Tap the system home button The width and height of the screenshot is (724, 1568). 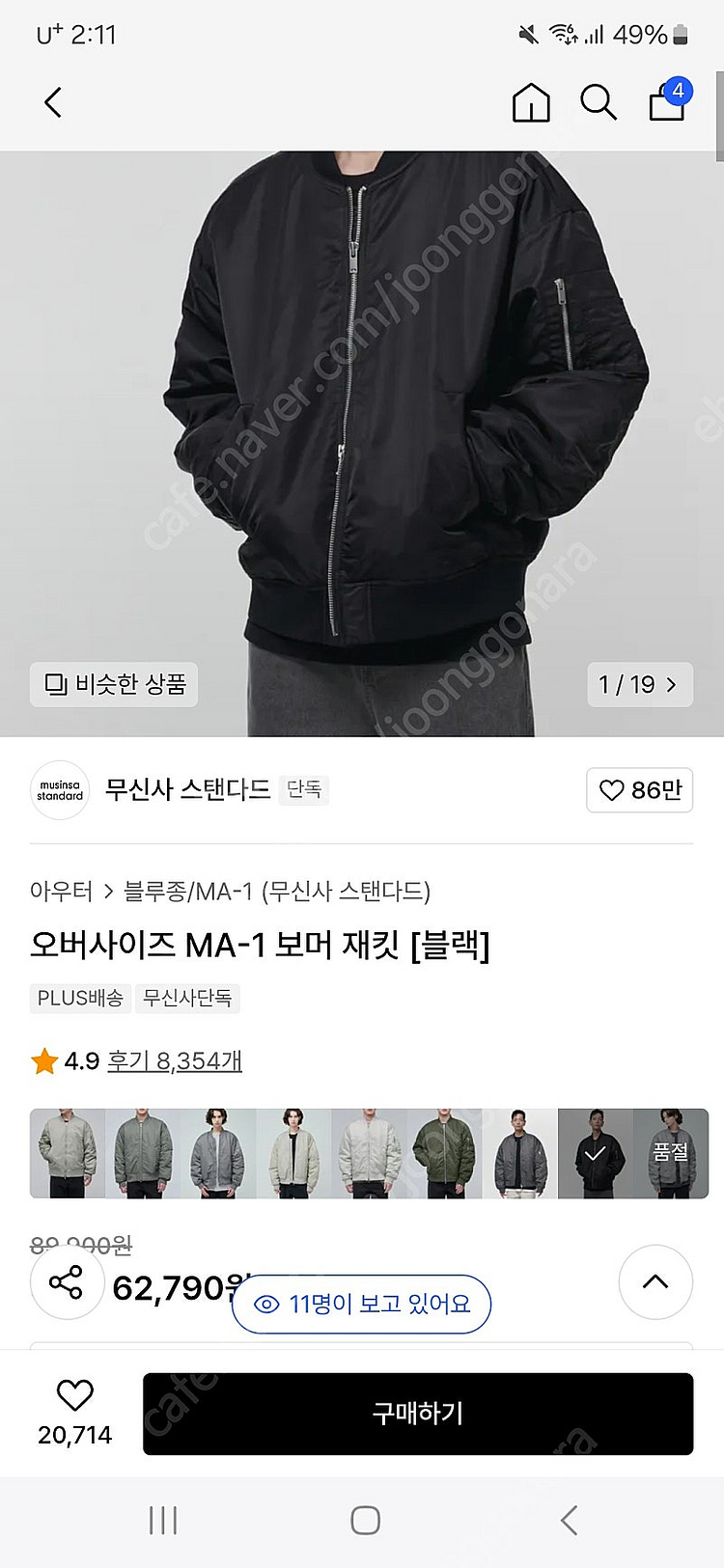coord(365,1521)
